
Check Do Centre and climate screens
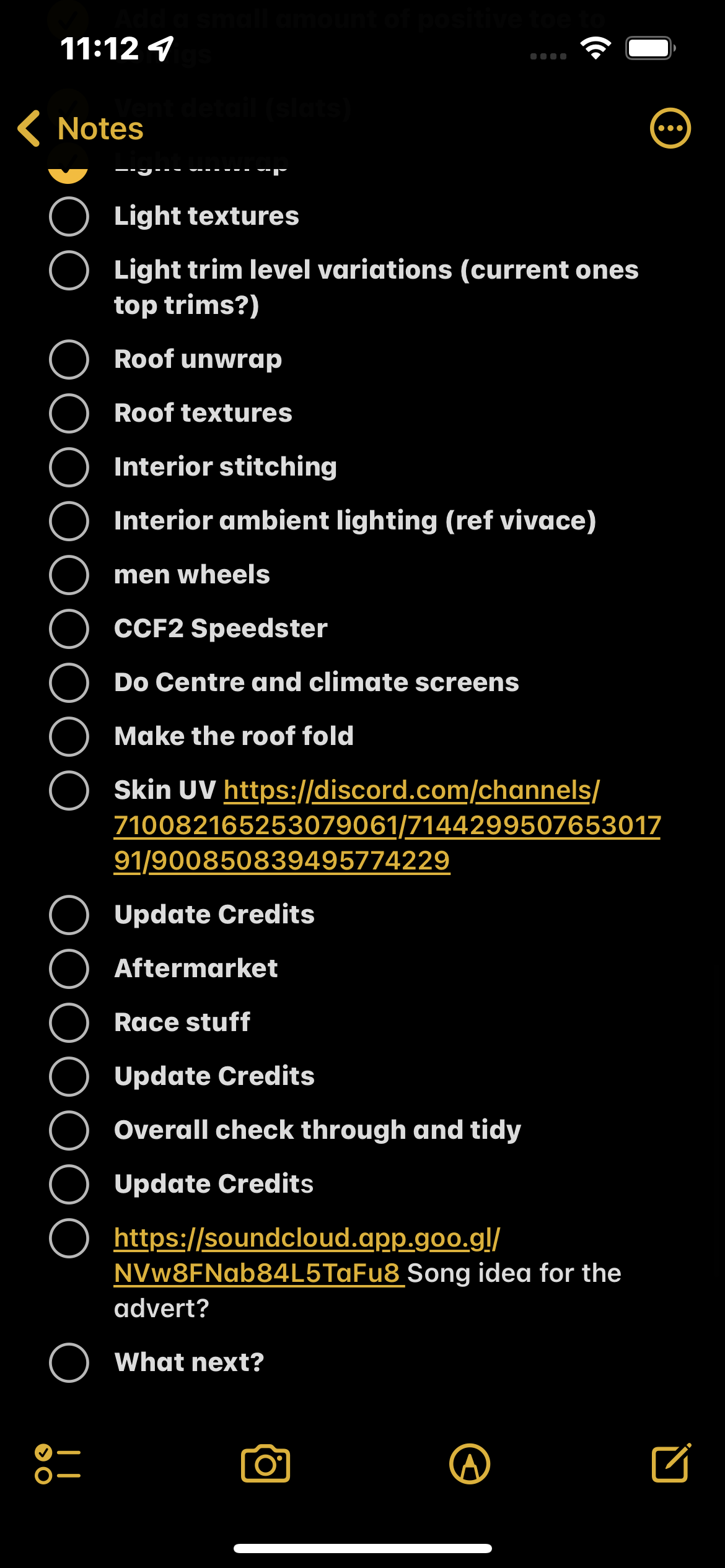coord(69,683)
